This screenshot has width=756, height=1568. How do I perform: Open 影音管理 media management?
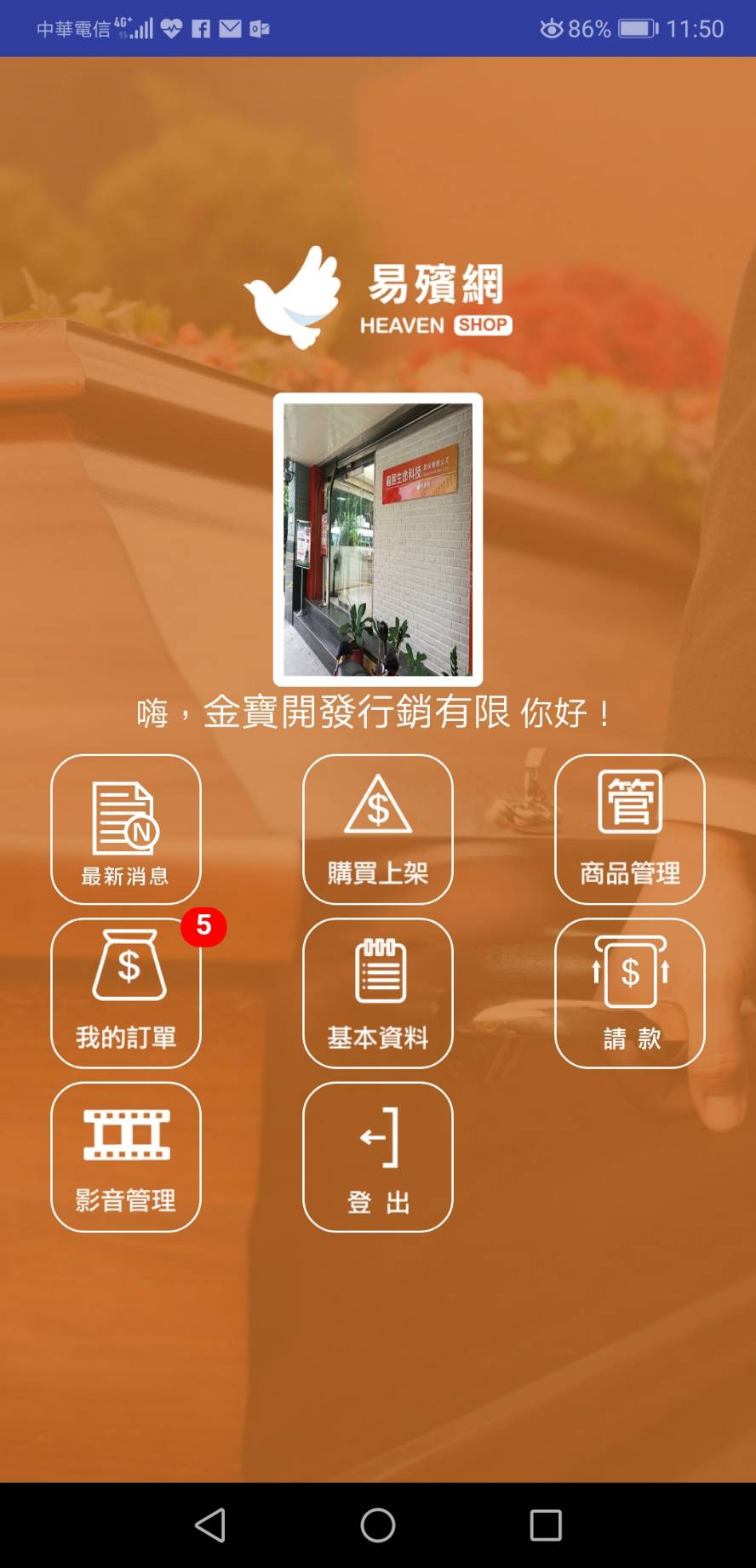tap(126, 1157)
